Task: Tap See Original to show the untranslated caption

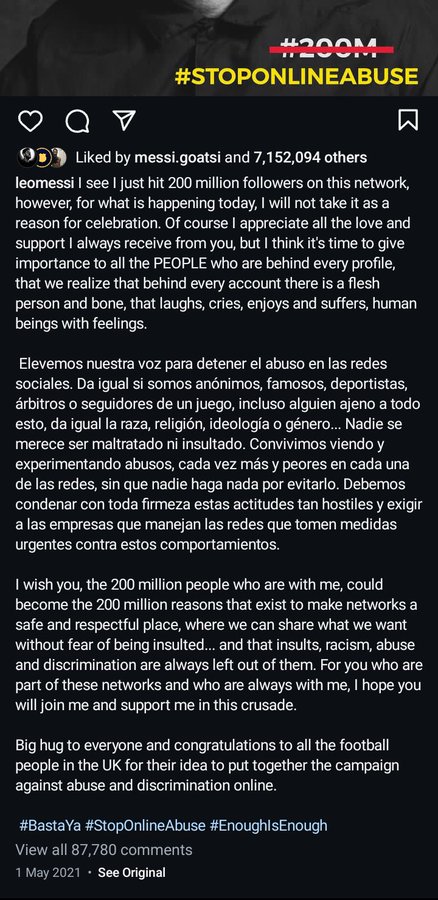Action: point(131,873)
